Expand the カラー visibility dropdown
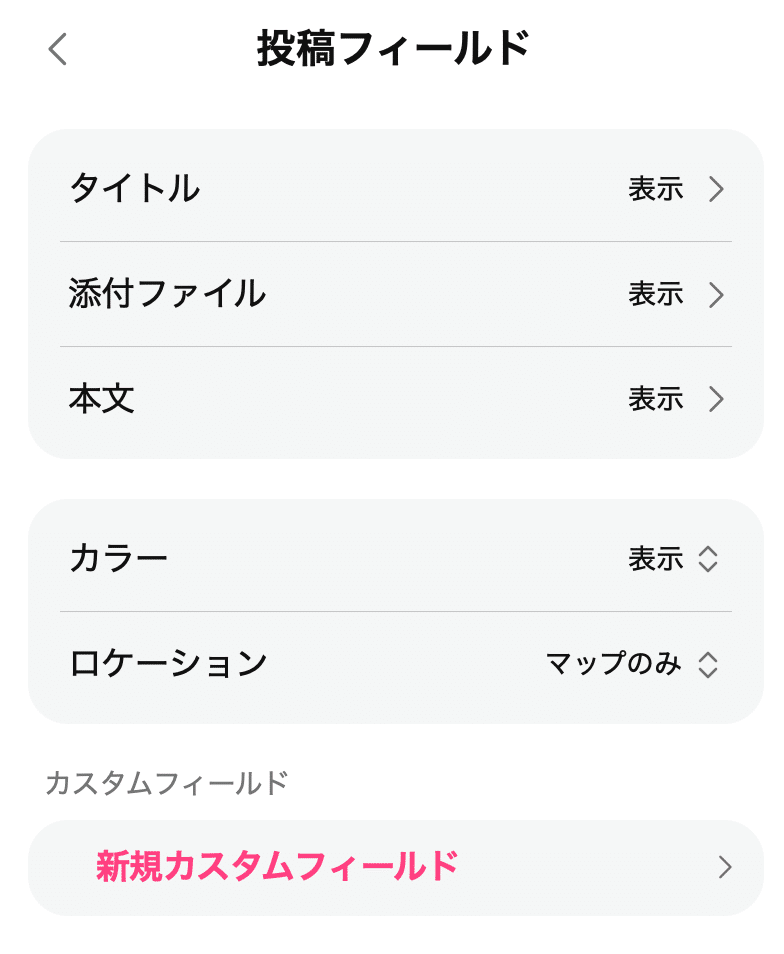The height and width of the screenshot is (954, 784). pos(673,559)
